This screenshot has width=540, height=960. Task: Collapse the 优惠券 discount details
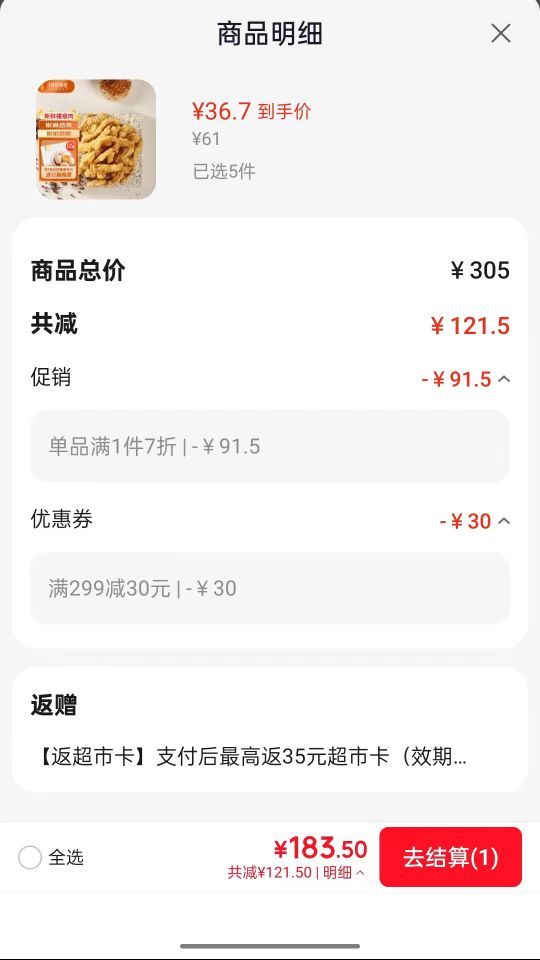504,521
